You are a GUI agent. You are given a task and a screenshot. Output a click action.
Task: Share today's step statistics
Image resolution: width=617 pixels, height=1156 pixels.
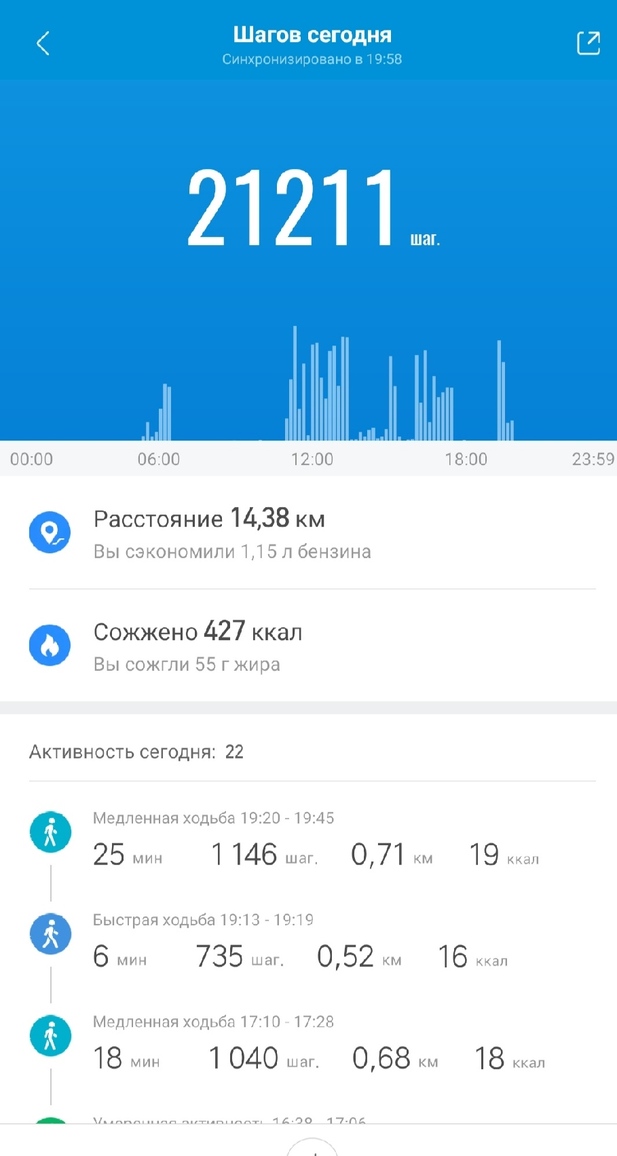(x=588, y=43)
